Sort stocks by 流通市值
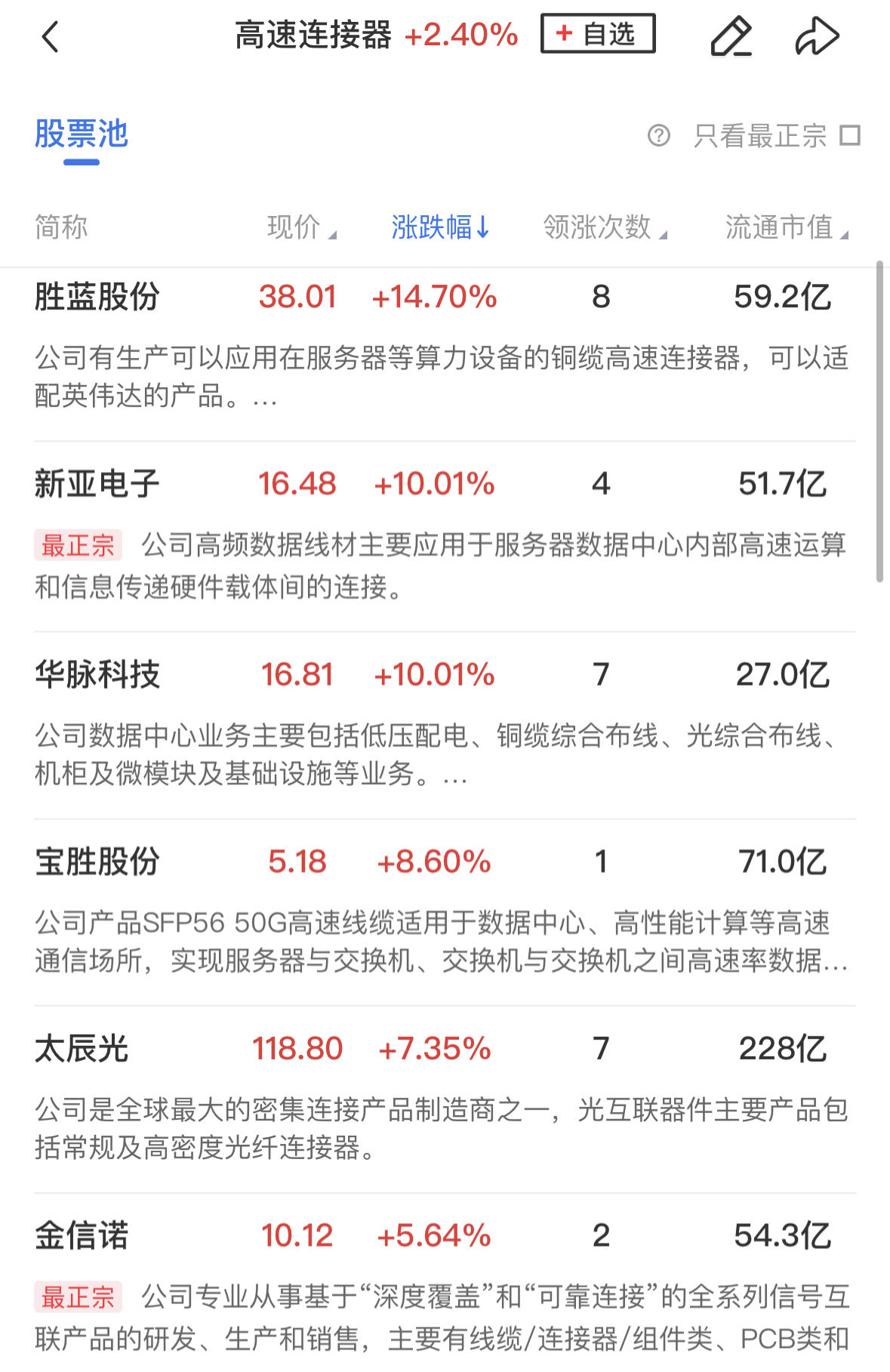Image resolution: width=890 pixels, height=1372 pixels. pyautogui.click(x=785, y=227)
